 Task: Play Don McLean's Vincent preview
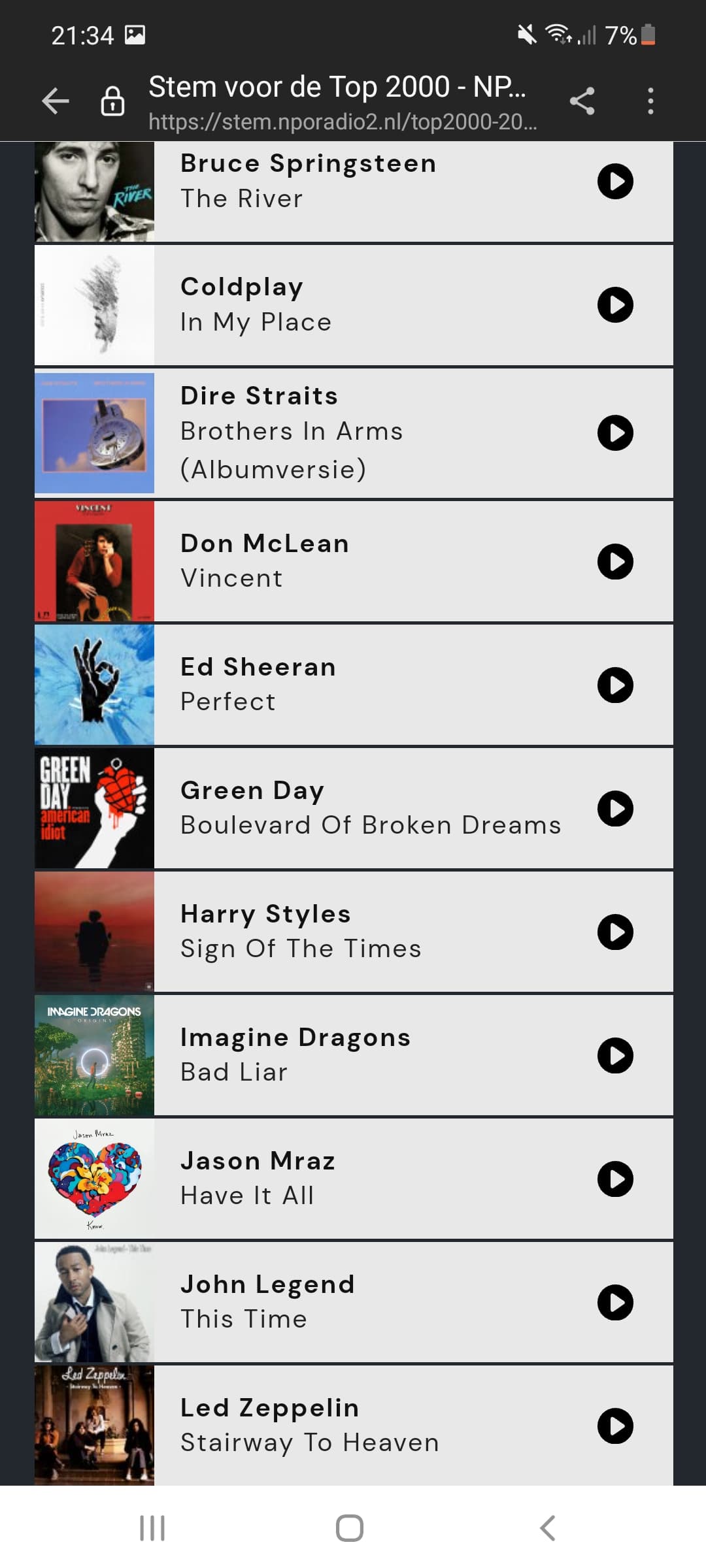(615, 561)
